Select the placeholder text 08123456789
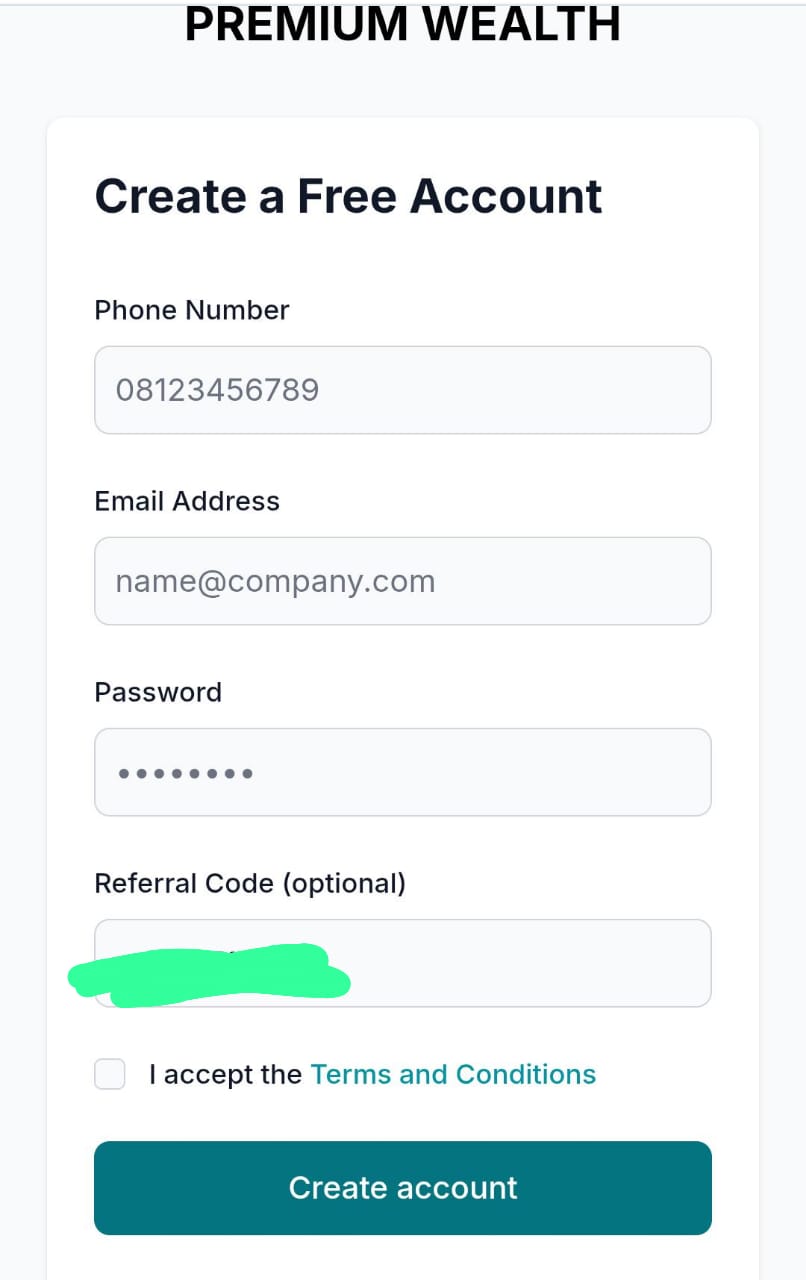The height and width of the screenshot is (1280, 806). click(x=216, y=390)
